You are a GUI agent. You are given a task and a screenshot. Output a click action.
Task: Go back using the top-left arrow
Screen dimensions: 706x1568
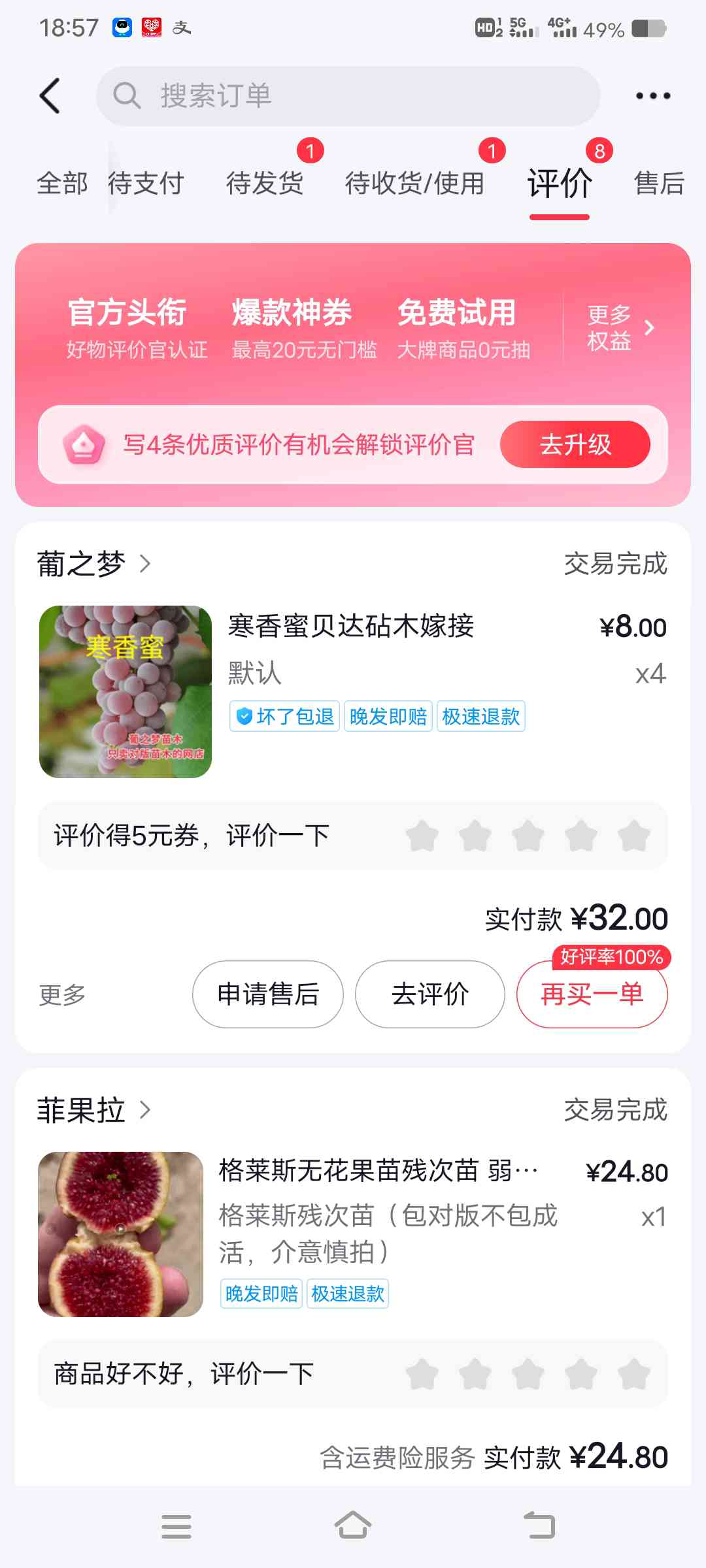[x=50, y=96]
